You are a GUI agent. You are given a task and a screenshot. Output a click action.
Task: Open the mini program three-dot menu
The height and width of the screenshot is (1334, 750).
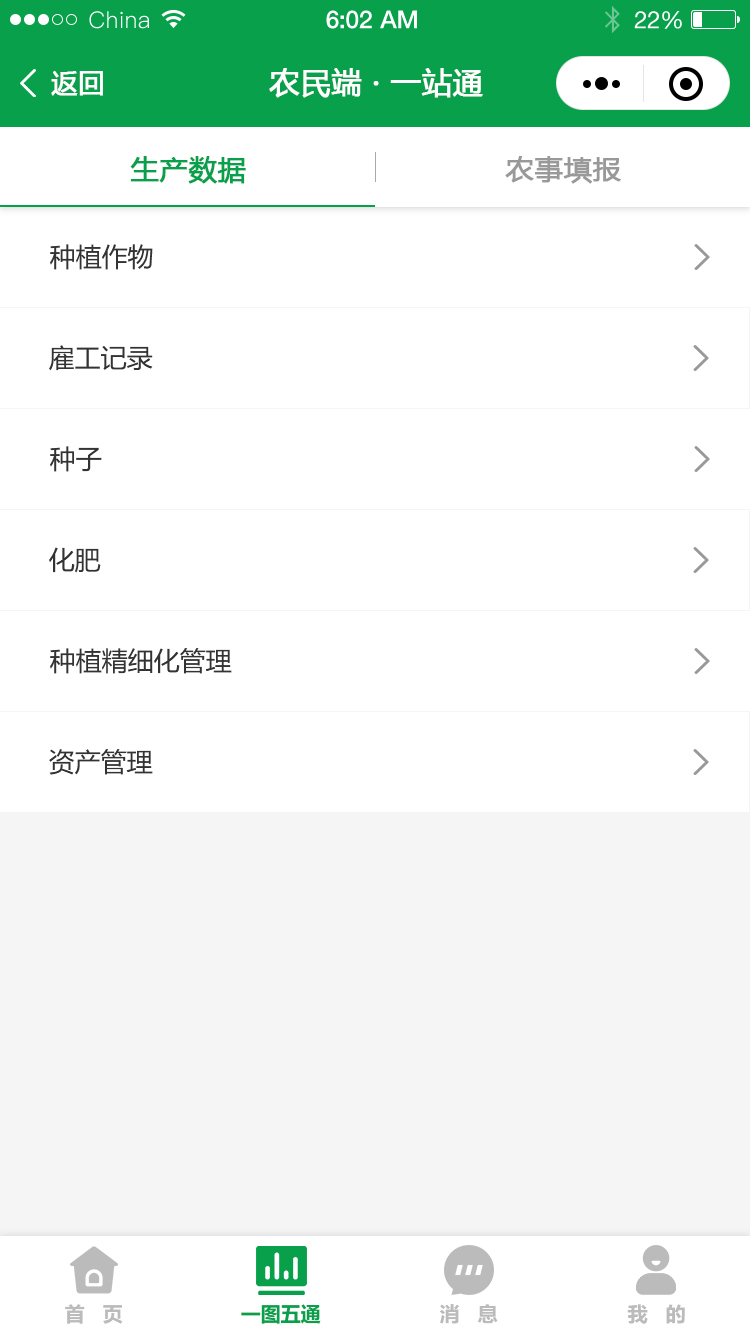(x=601, y=83)
